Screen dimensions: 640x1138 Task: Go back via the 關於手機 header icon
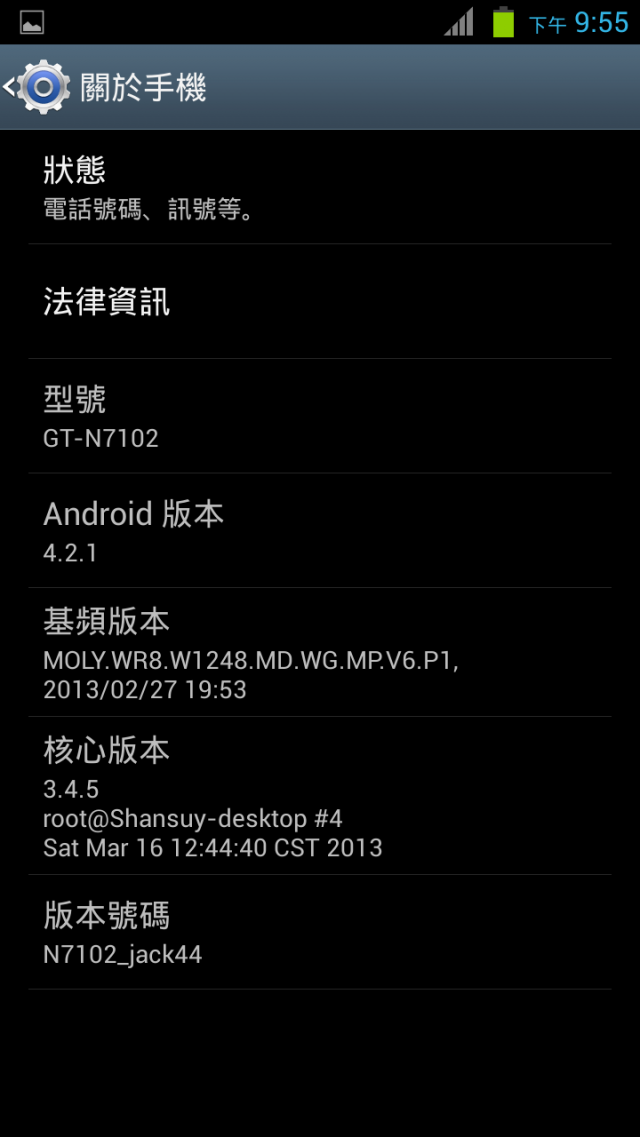point(38,87)
